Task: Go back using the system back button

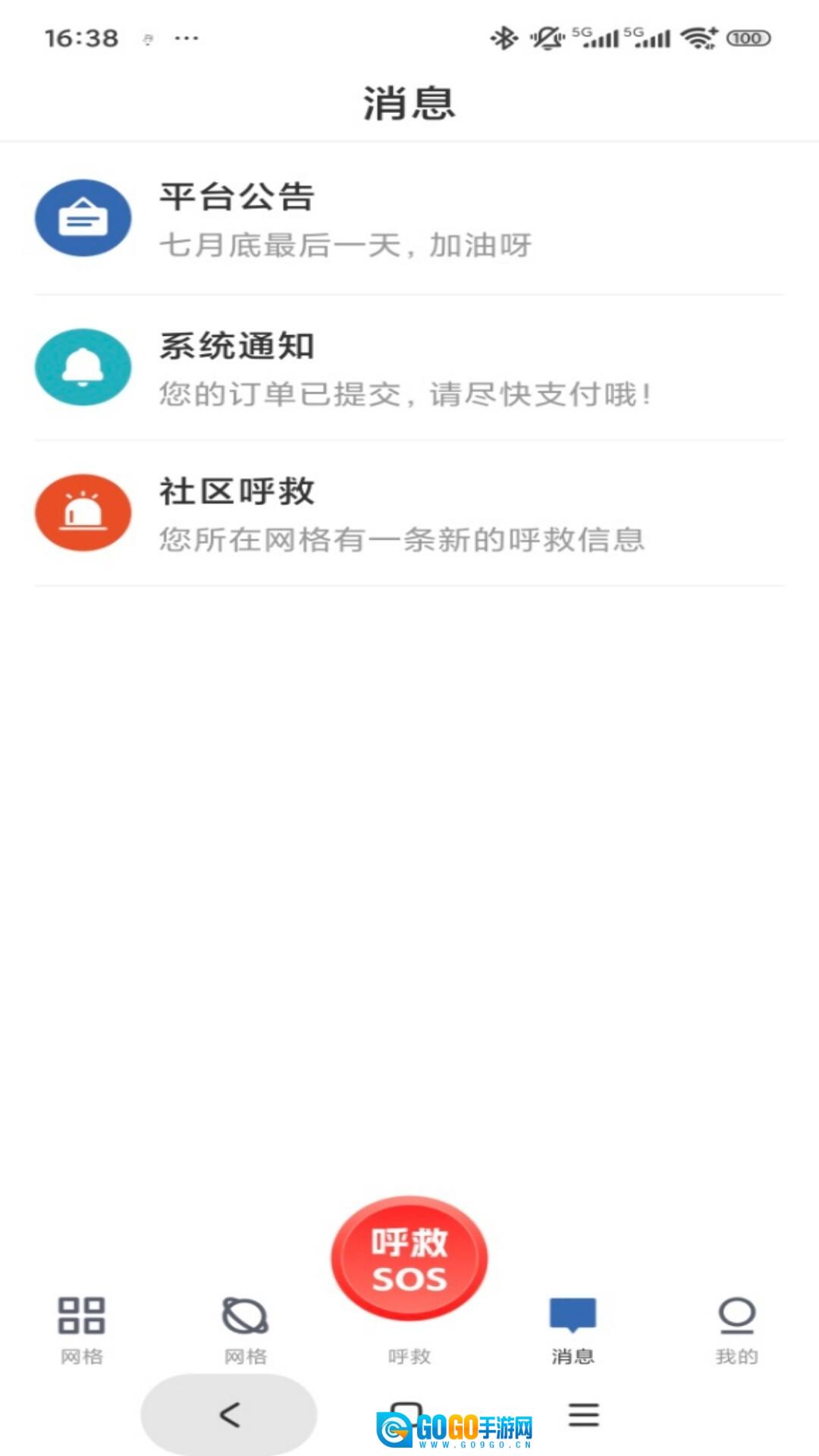Action: point(229,1415)
